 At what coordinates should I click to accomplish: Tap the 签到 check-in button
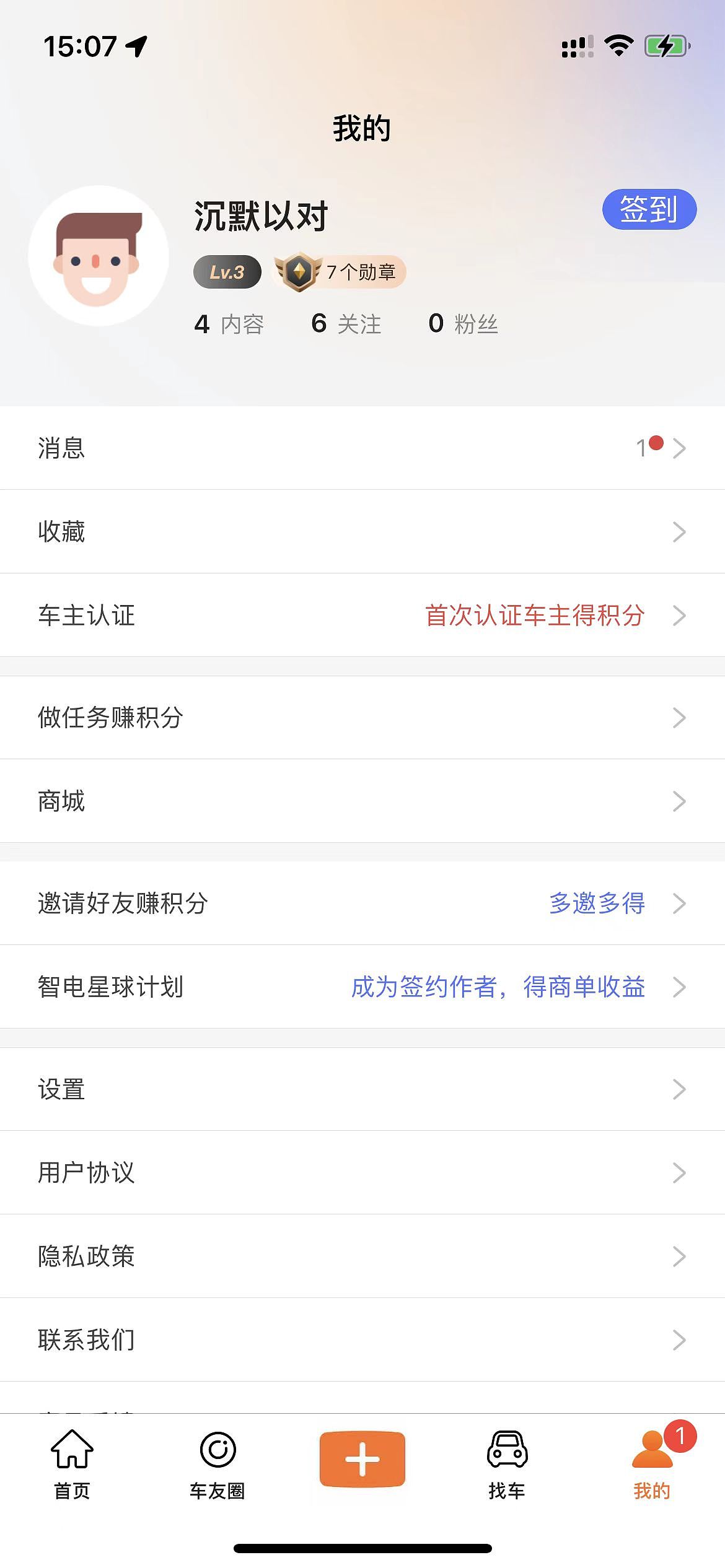pos(649,209)
